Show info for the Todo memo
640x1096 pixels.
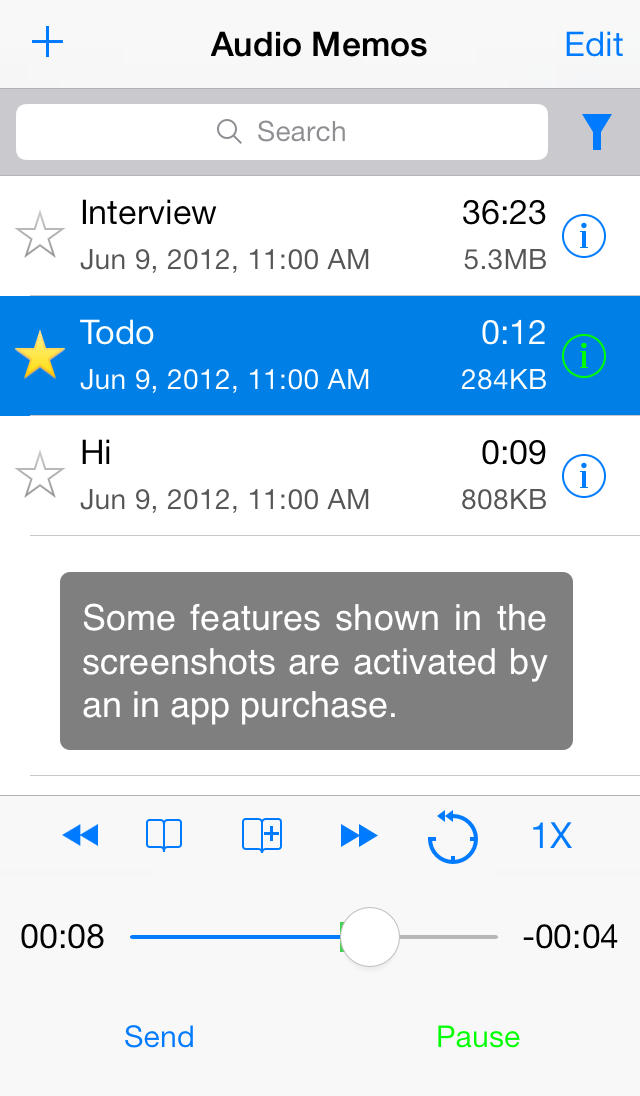tap(584, 355)
